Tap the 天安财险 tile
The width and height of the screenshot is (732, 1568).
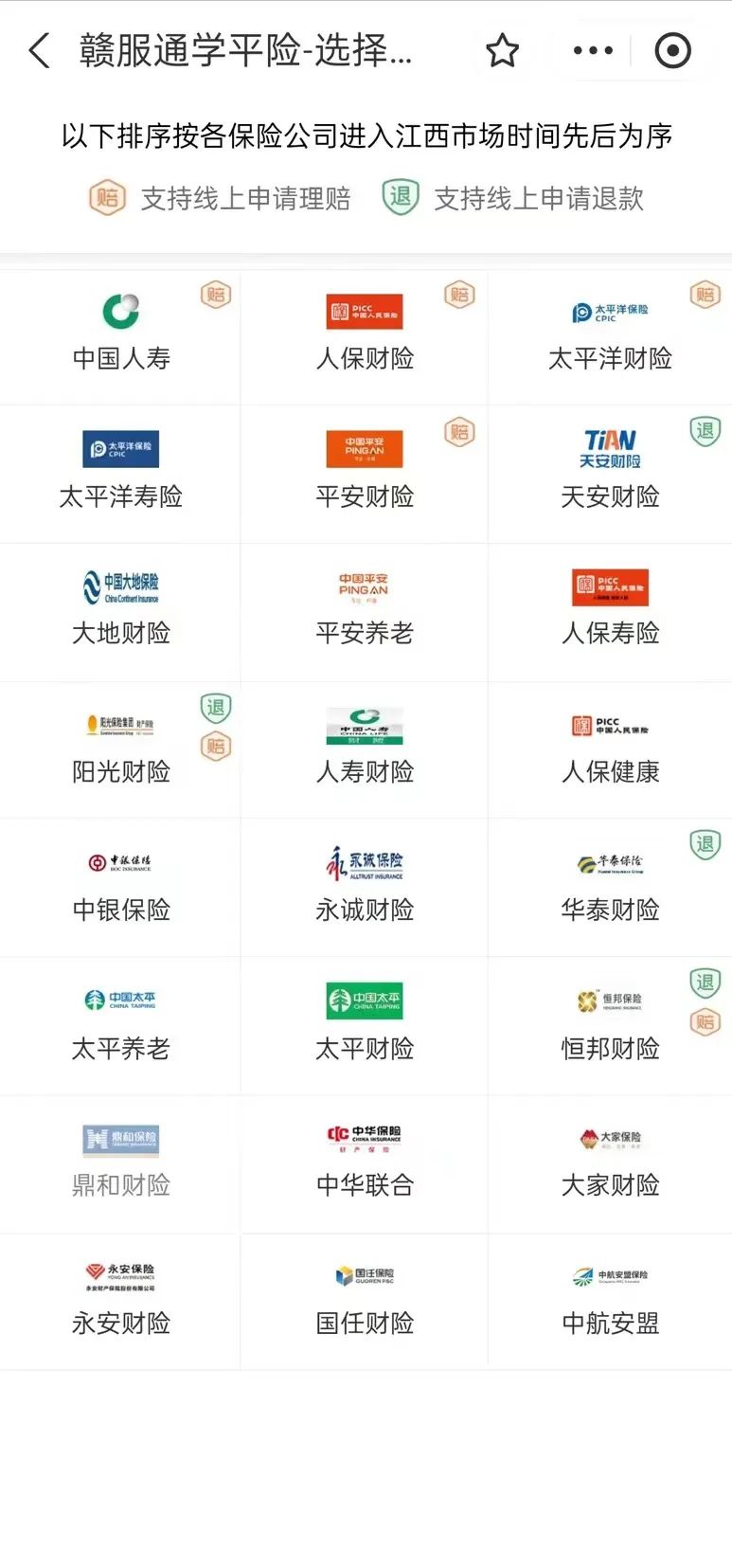pyautogui.click(x=611, y=475)
